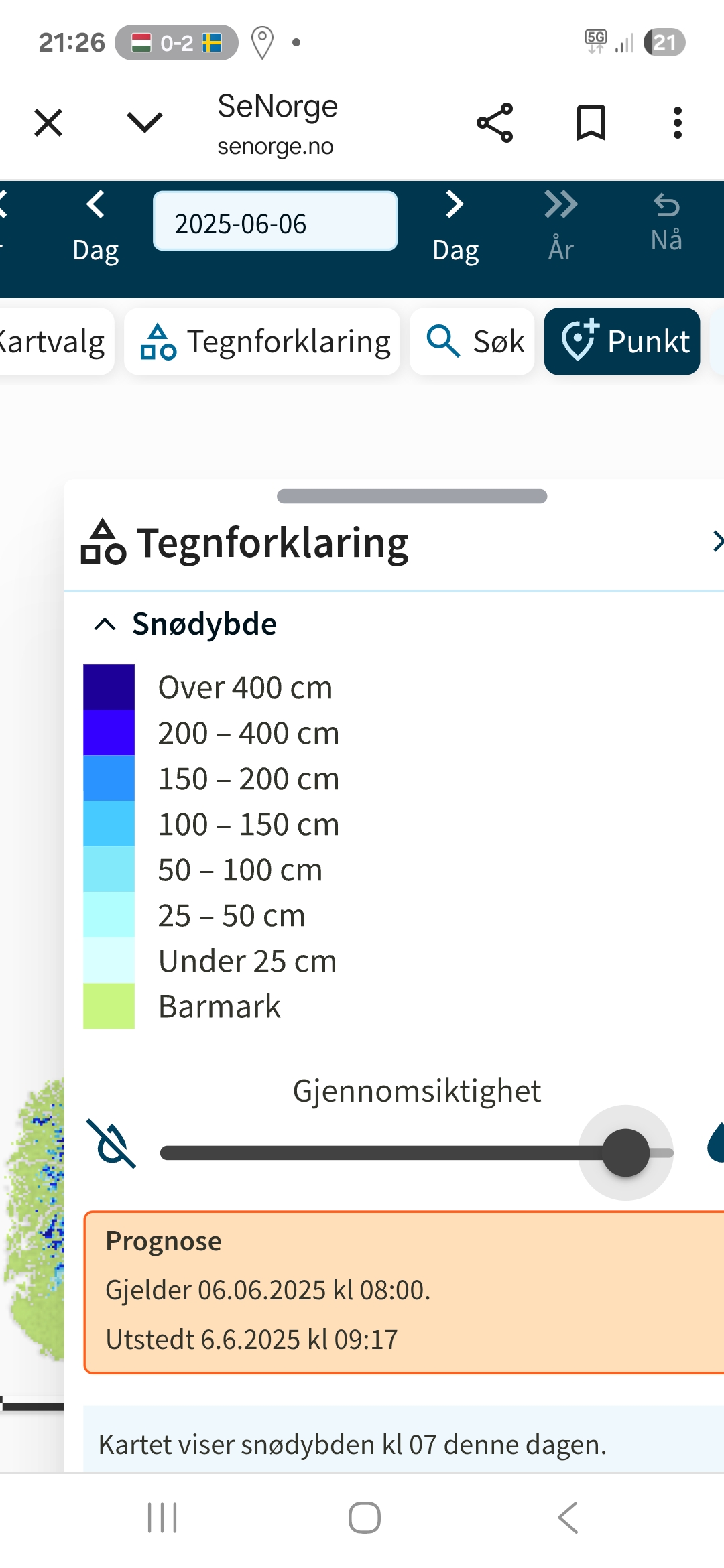Select the Tegnforklaring chip
The image size is (724, 1568).
[x=263, y=342]
